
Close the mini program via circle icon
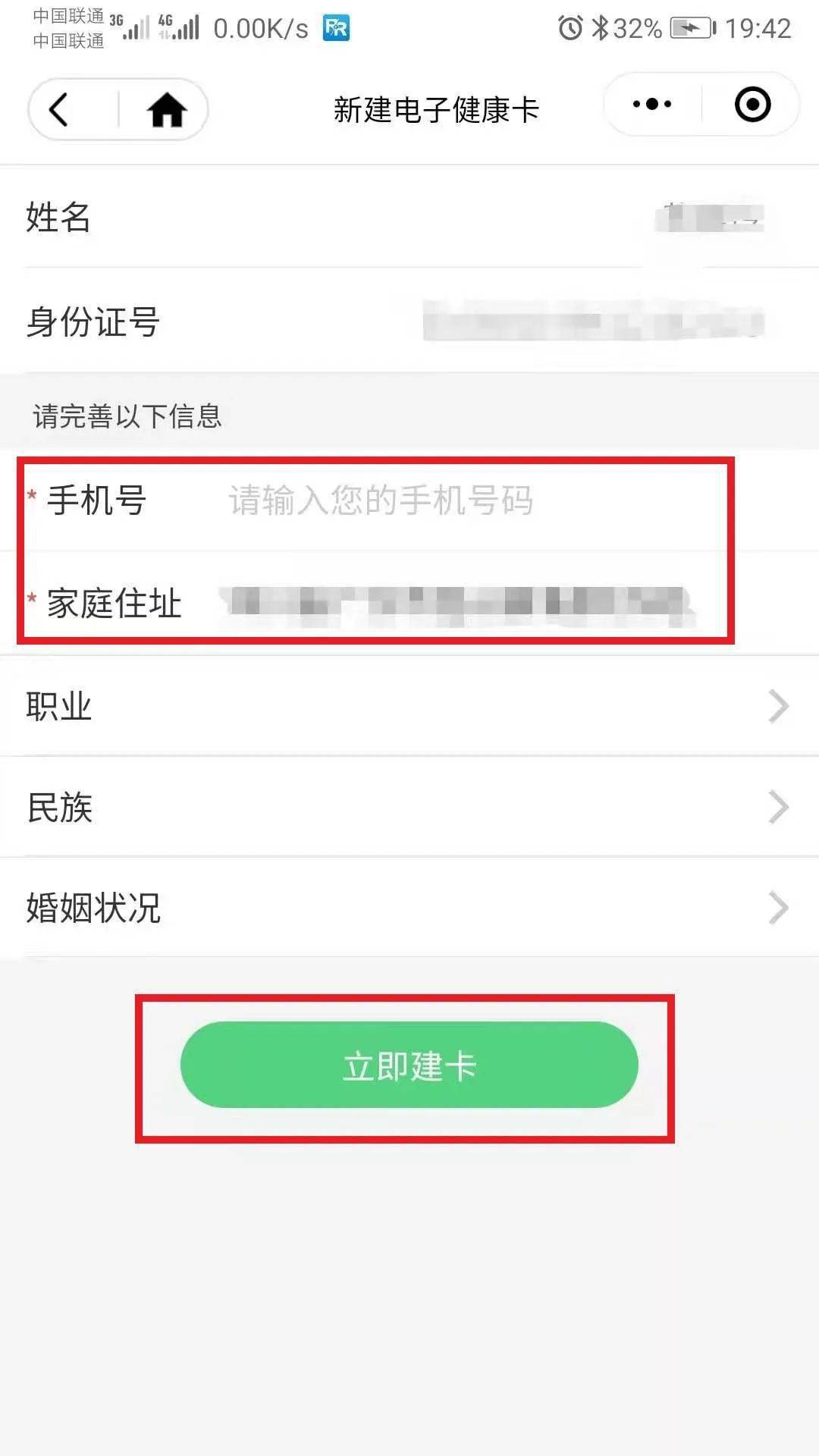coord(752,105)
